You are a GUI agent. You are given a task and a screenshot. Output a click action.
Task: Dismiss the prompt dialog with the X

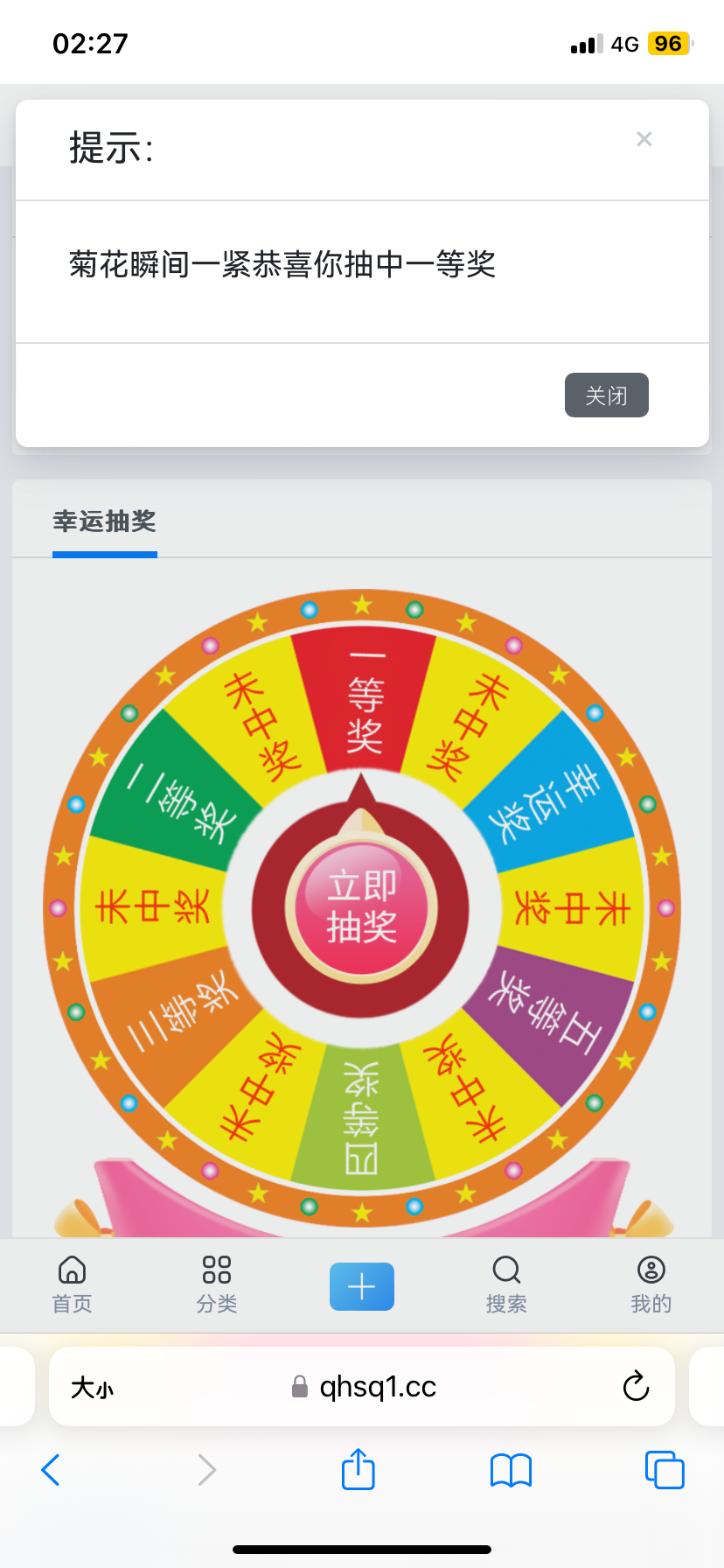[x=644, y=139]
